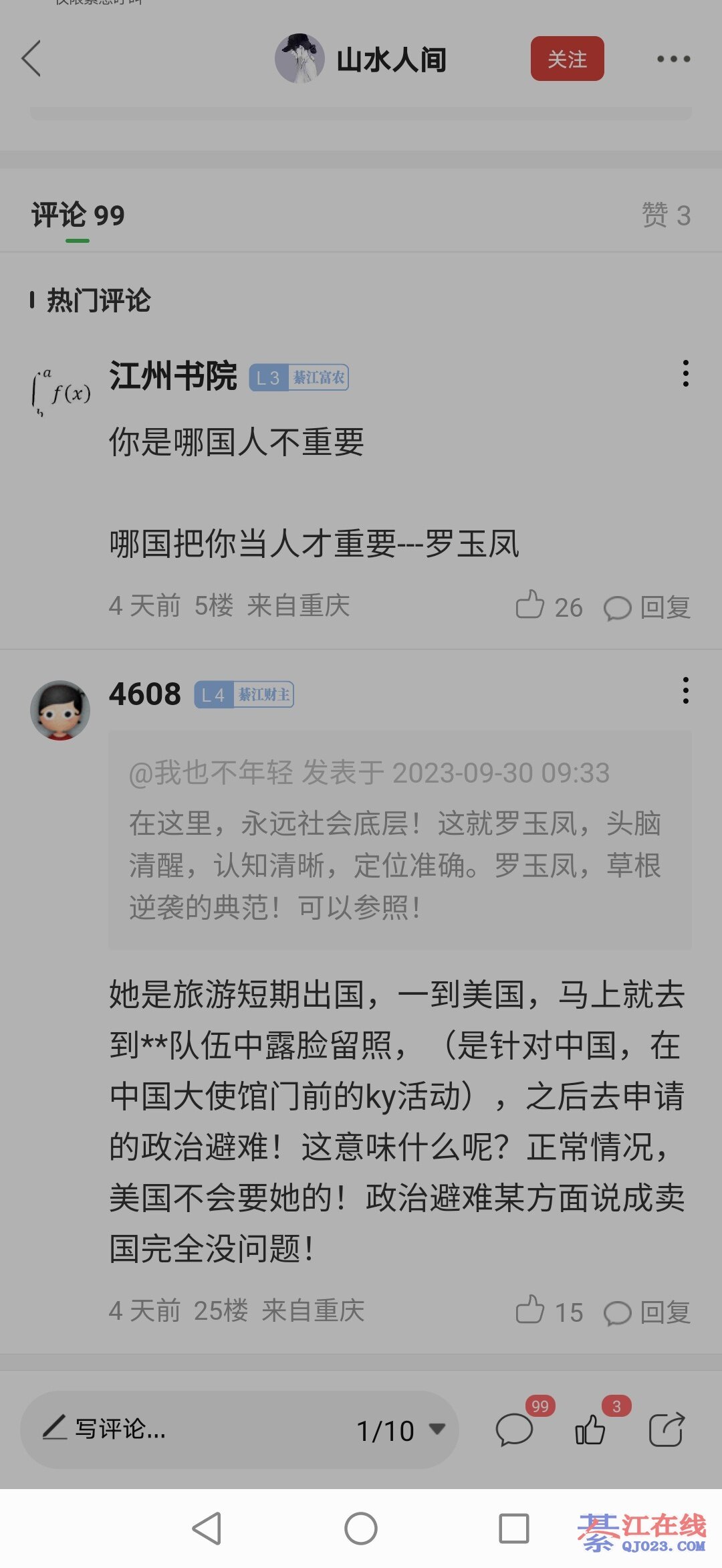Share this post from bottom bar
Image resolution: width=722 pixels, height=1568 pixels.
coord(667,1430)
